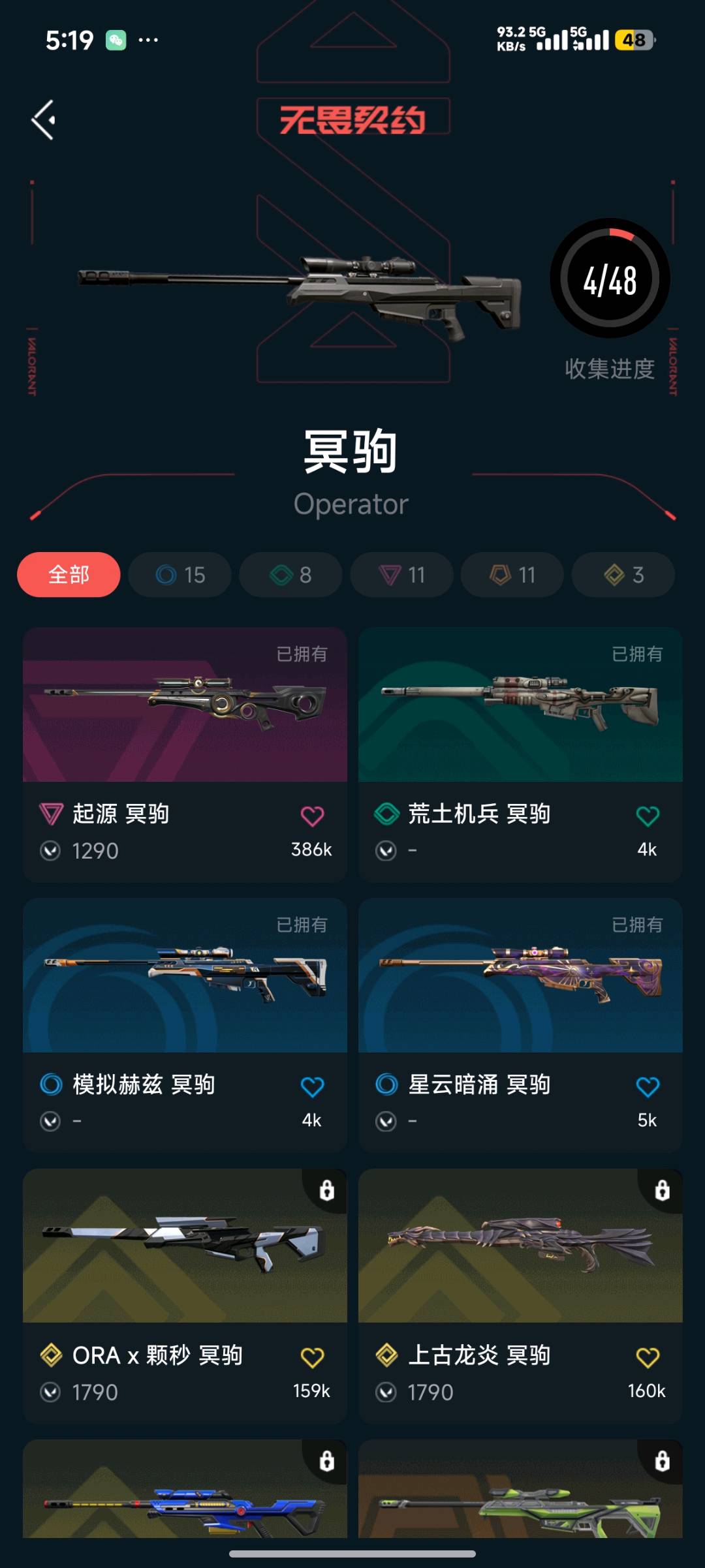Viewport: 705px width, 1568px height.
Task: Like the 星云暗涌 冥驹 skin
Action: point(648,1086)
